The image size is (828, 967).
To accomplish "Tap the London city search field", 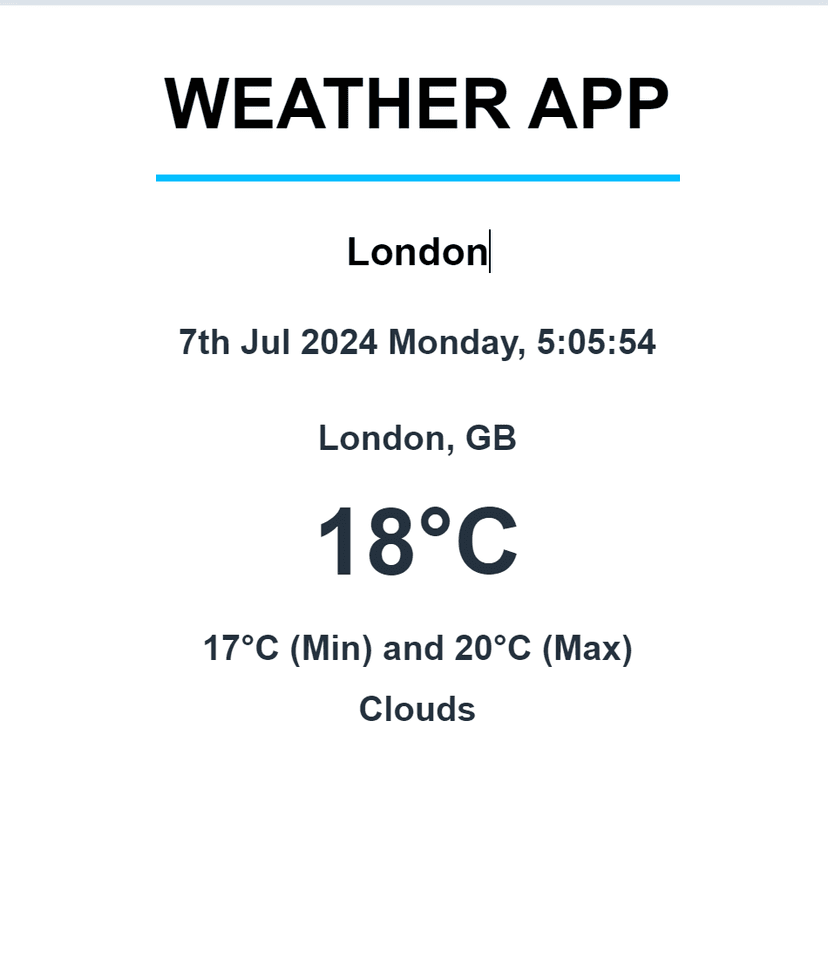I will coord(417,252).
